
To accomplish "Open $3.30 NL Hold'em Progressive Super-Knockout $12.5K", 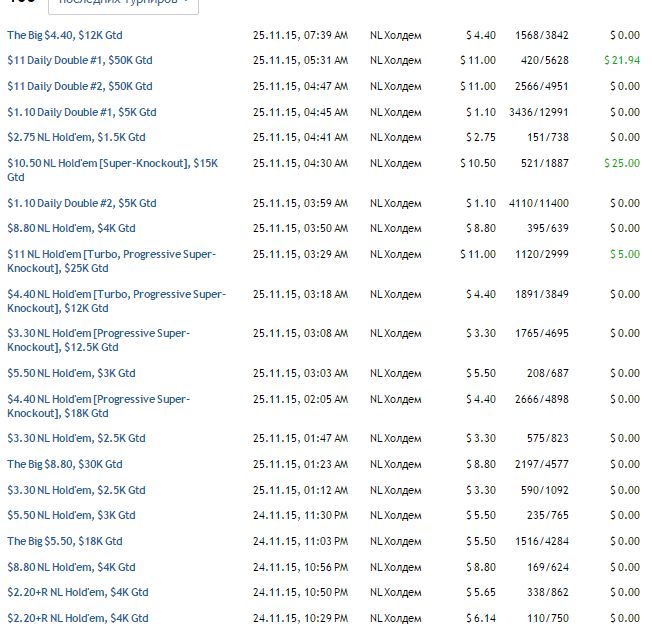I will 98,333.
